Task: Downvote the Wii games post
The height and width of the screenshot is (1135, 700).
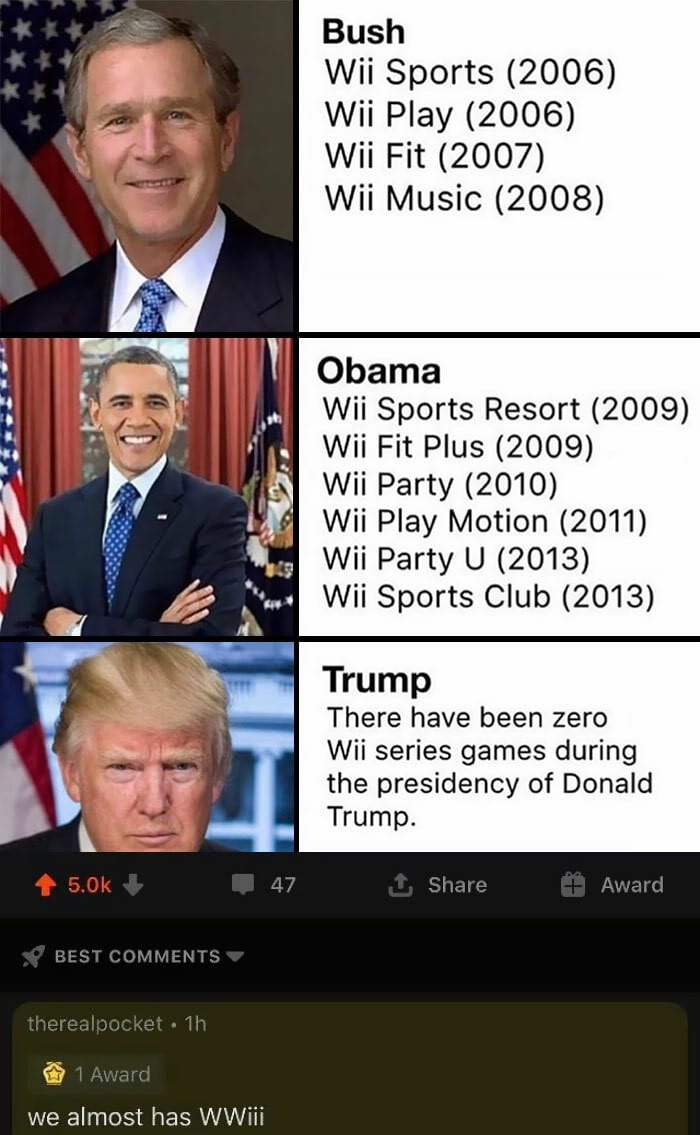Action: [136, 885]
